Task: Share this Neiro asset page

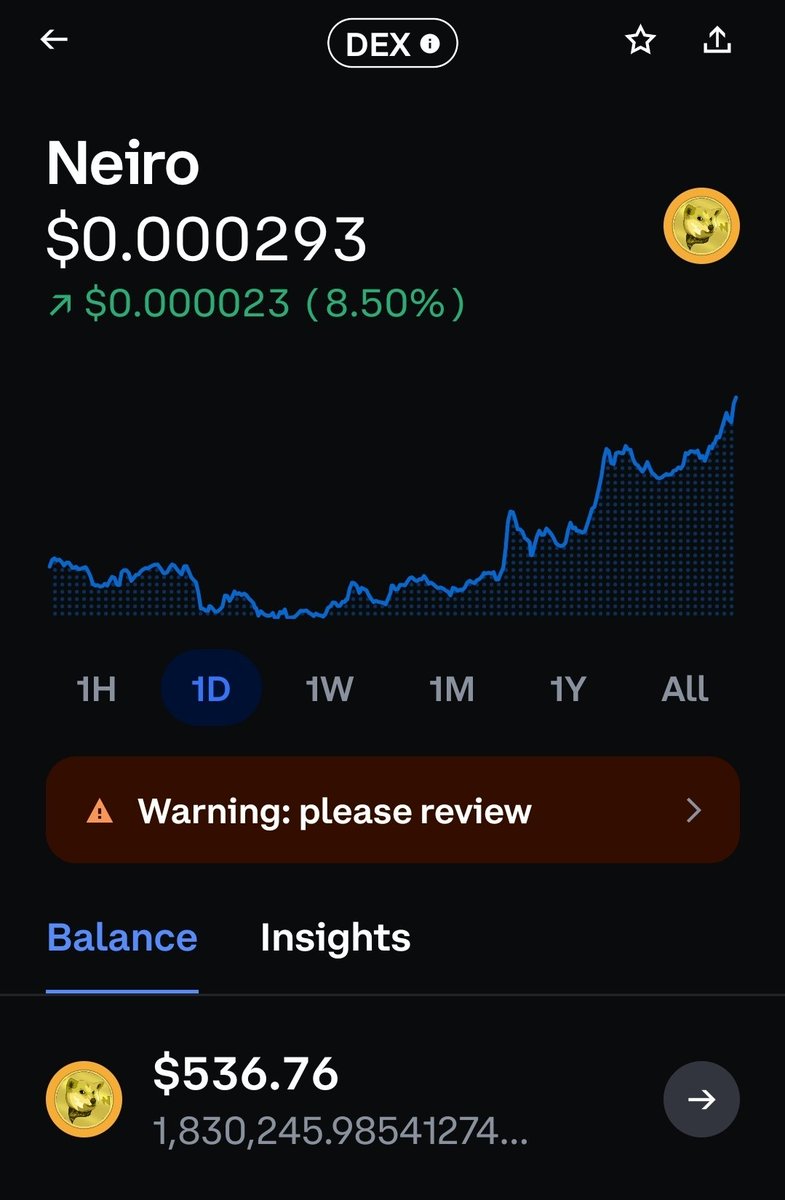Action: 717,40
